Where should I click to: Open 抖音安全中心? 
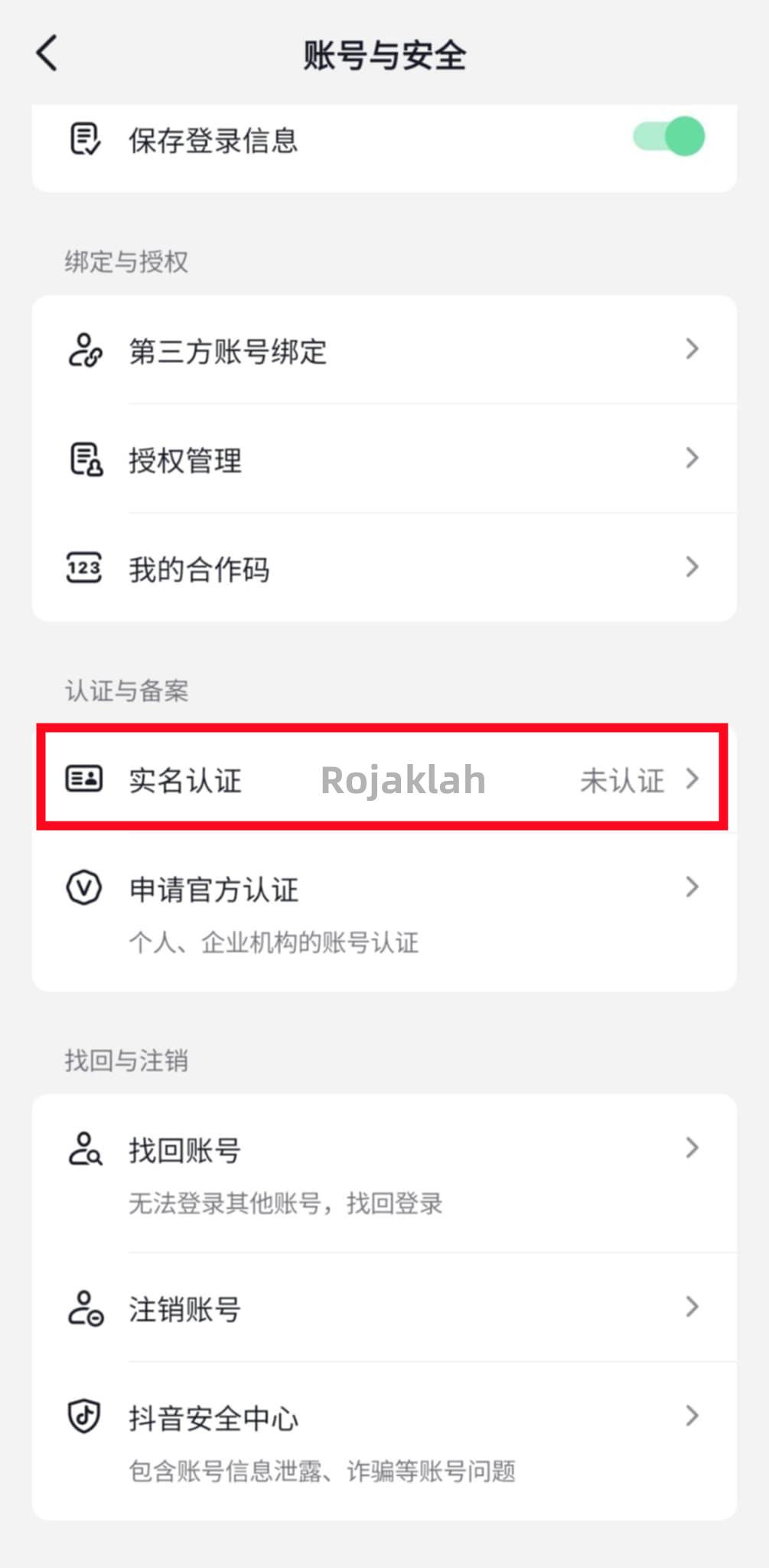point(383,1439)
